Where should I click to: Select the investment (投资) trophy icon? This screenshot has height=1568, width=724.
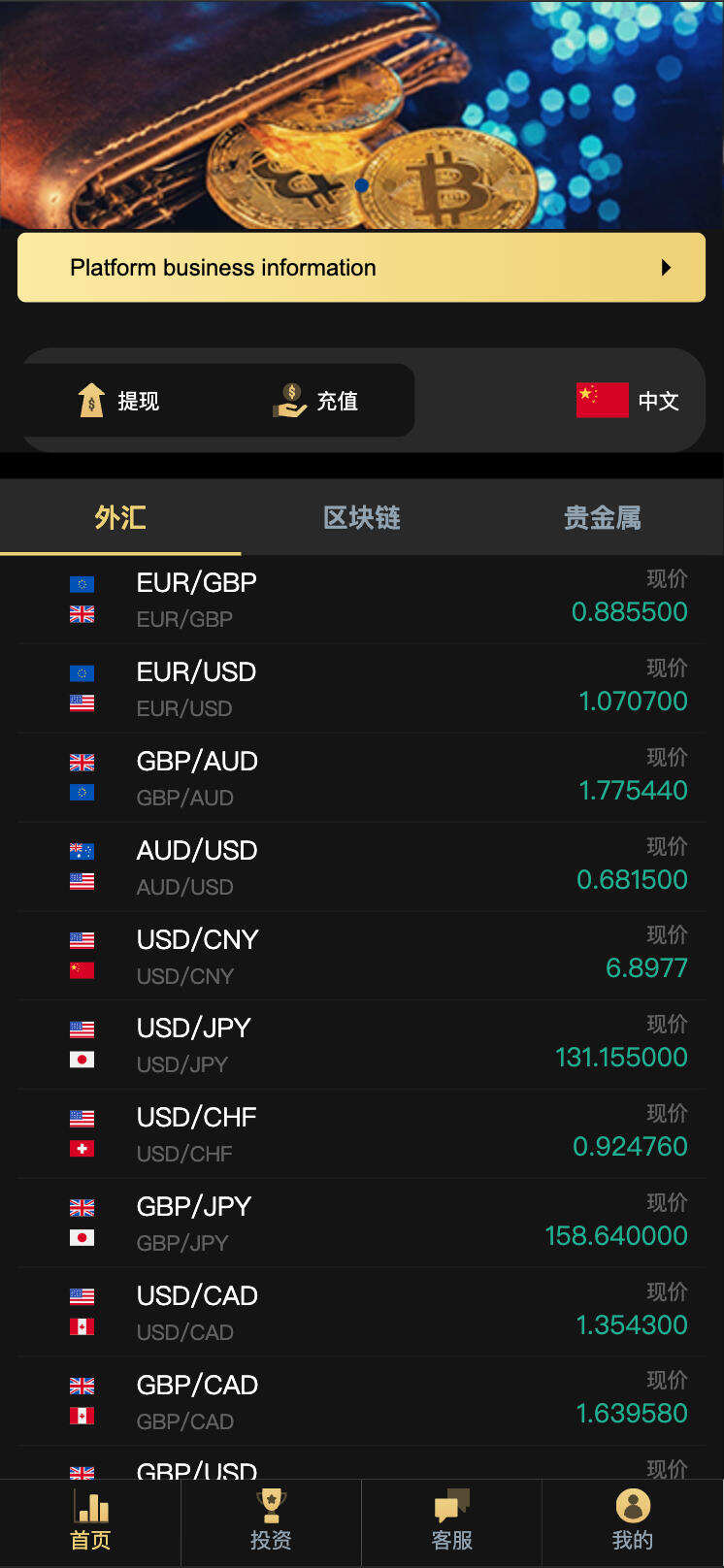tap(271, 1502)
